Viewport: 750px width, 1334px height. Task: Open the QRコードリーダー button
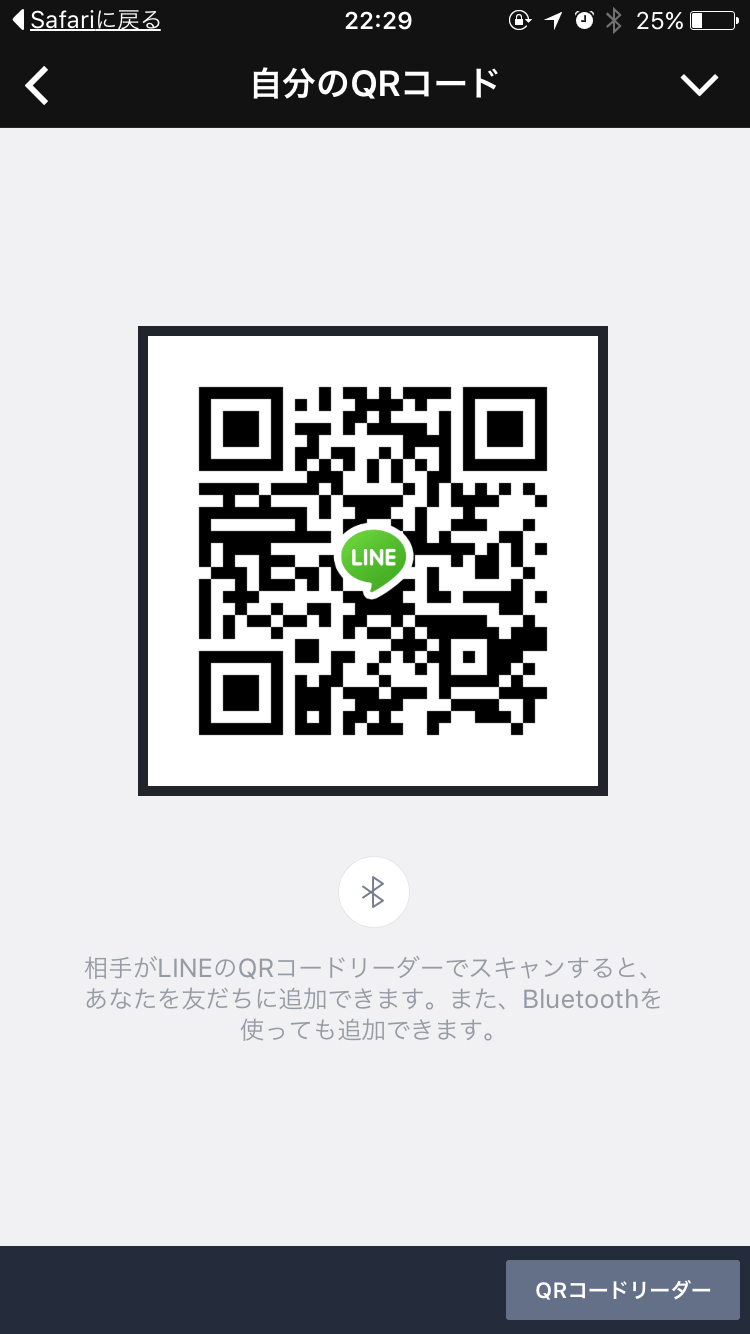622,1290
